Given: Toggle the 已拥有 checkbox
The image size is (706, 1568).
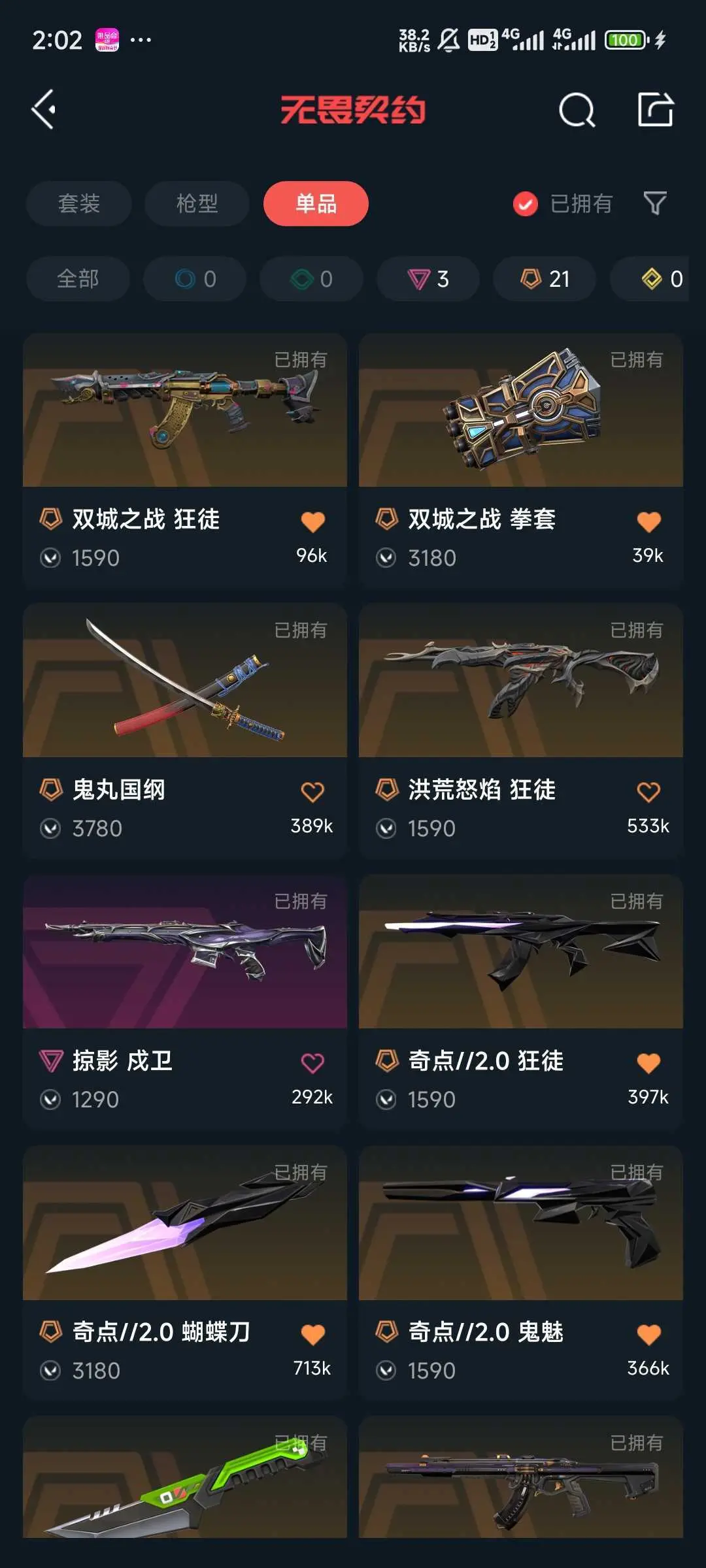Looking at the screenshot, I should click(525, 204).
